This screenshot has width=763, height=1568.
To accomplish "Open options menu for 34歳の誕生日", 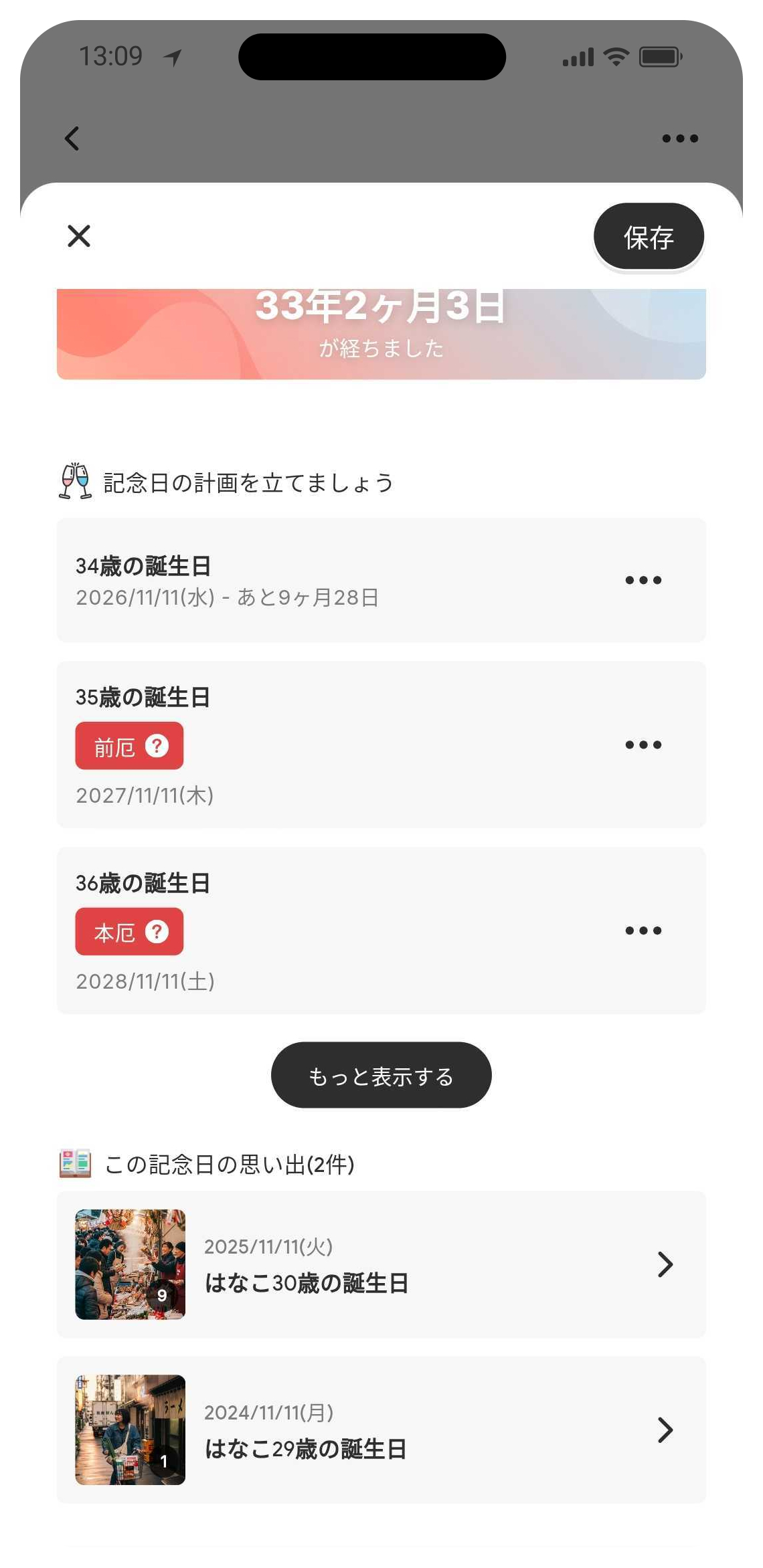I will pyautogui.click(x=642, y=579).
